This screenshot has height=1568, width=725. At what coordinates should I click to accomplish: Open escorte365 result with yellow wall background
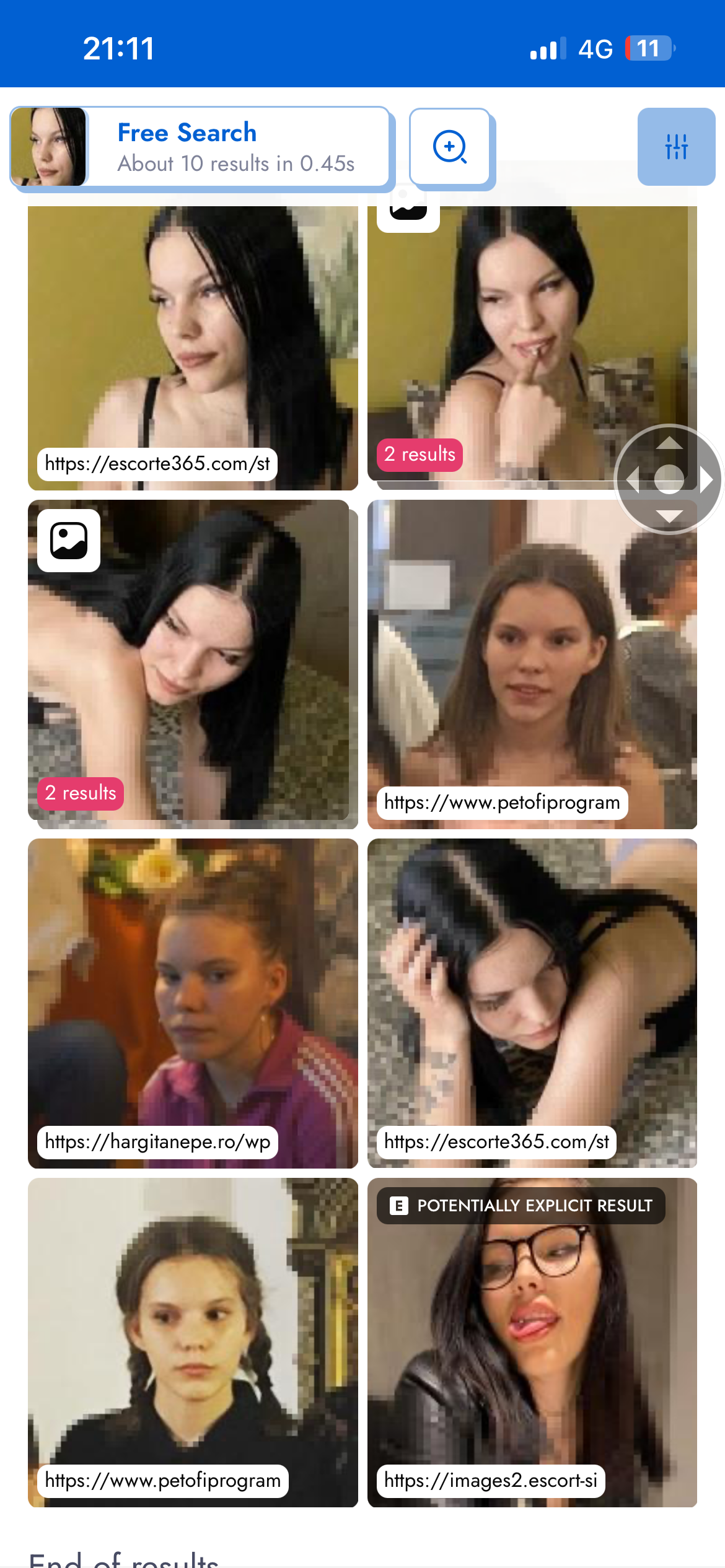click(x=193, y=347)
